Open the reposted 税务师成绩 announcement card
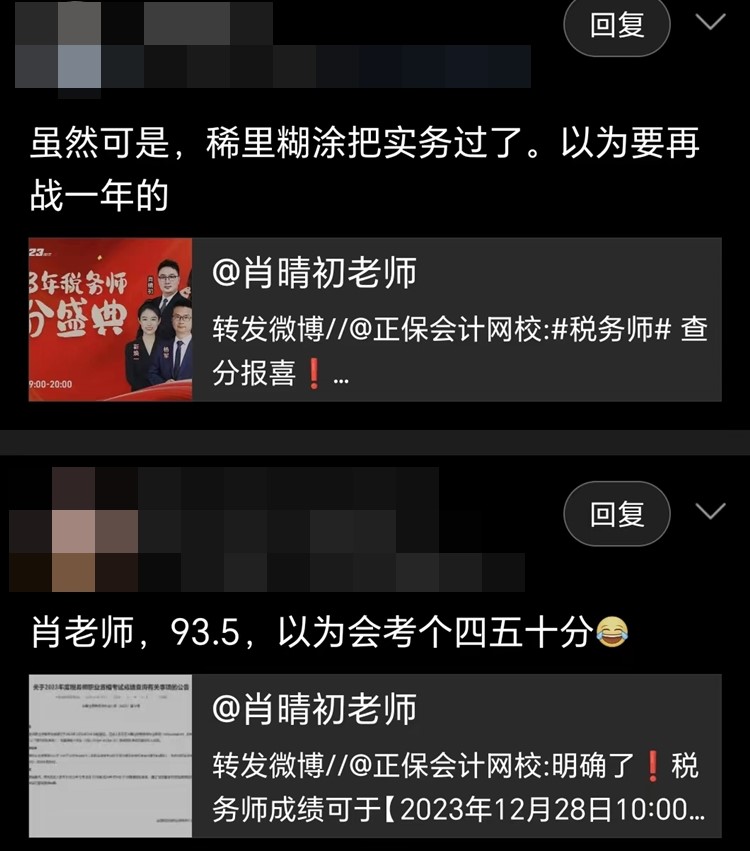The width and height of the screenshot is (750, 851). click(374, 756)
